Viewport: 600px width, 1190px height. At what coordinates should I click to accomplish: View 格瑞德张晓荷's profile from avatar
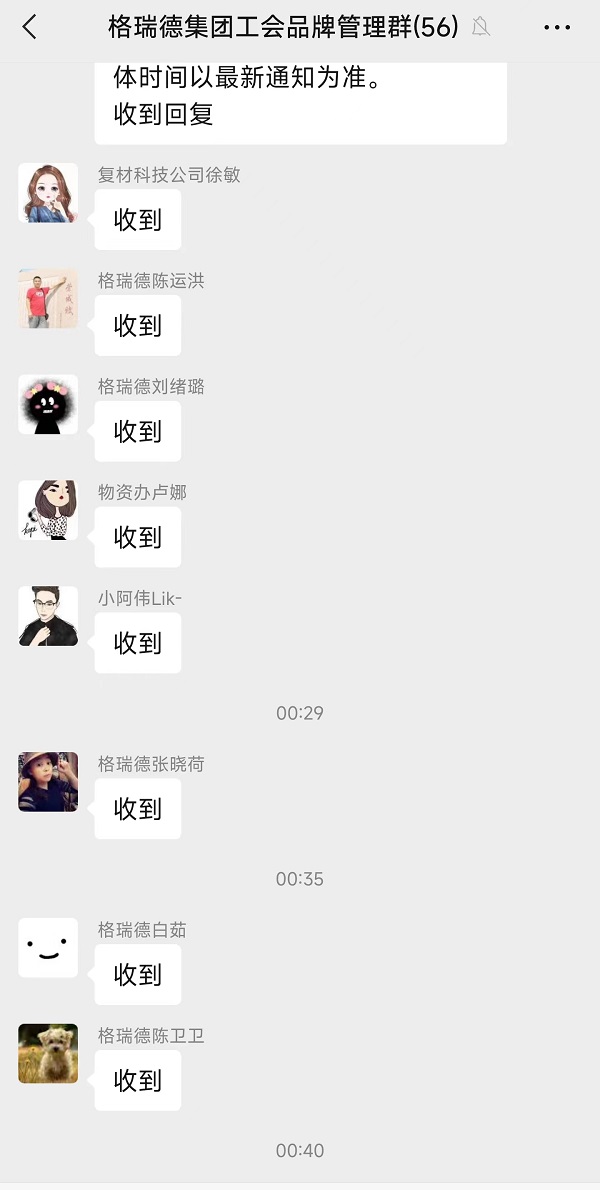click(48, 782)
